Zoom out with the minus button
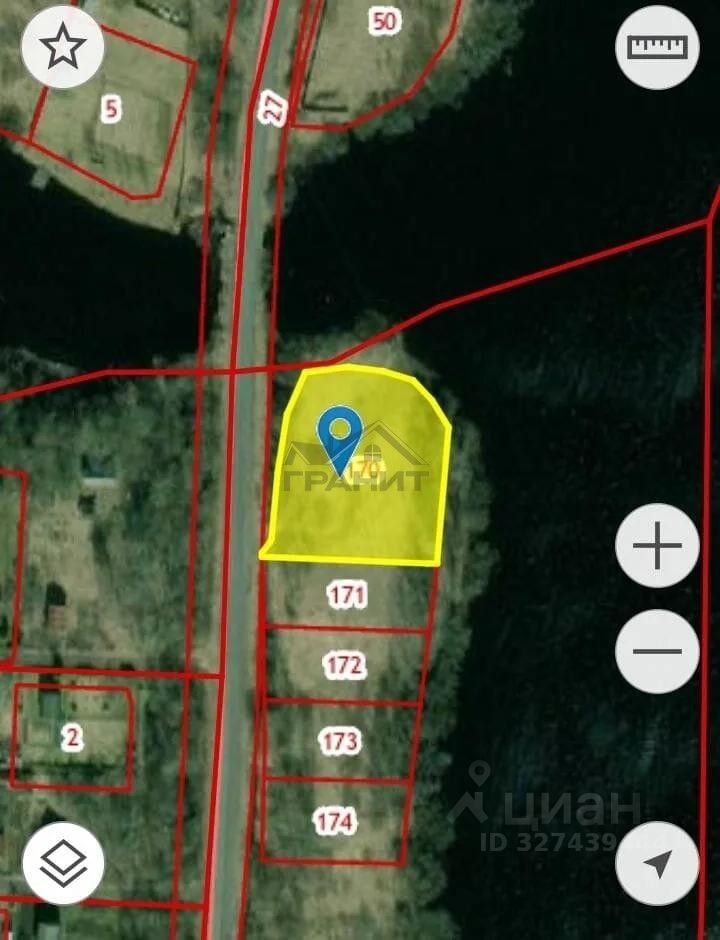Viewport: 720px width, 940px height. (657, 651)
